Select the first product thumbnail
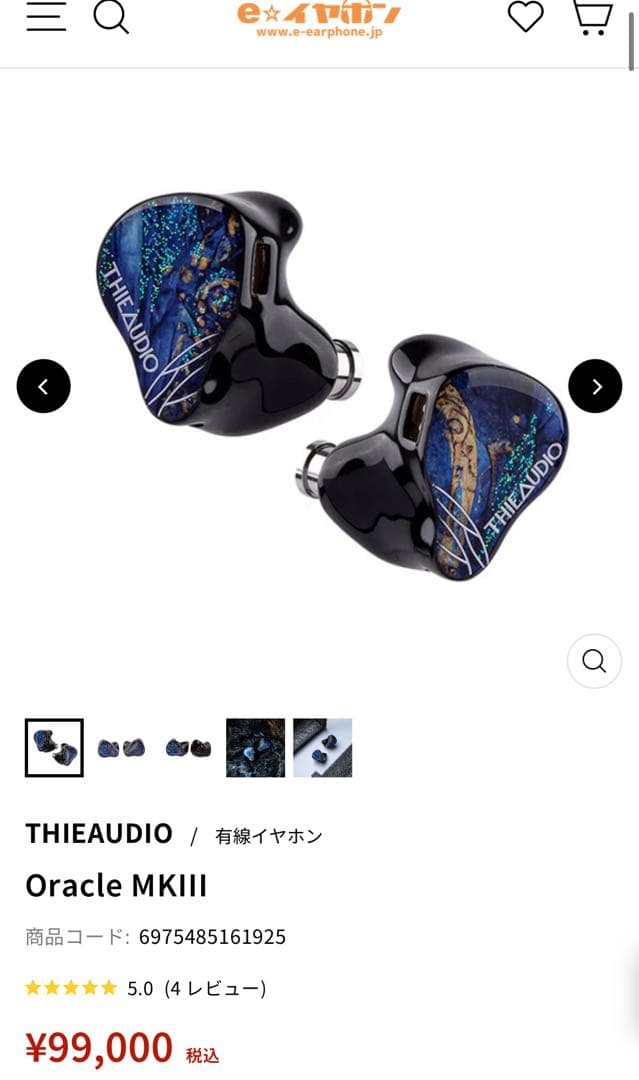Viewport: 639px width, 1080px height. 54,748
